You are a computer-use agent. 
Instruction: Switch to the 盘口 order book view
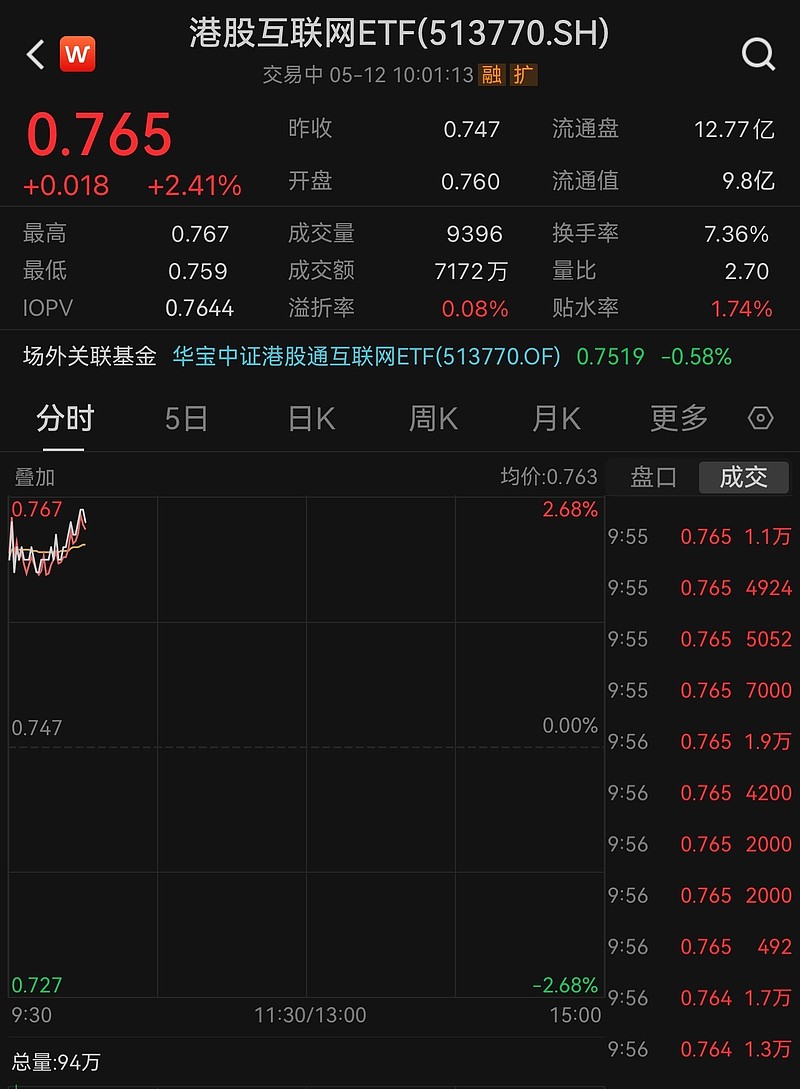click(652, 477)
